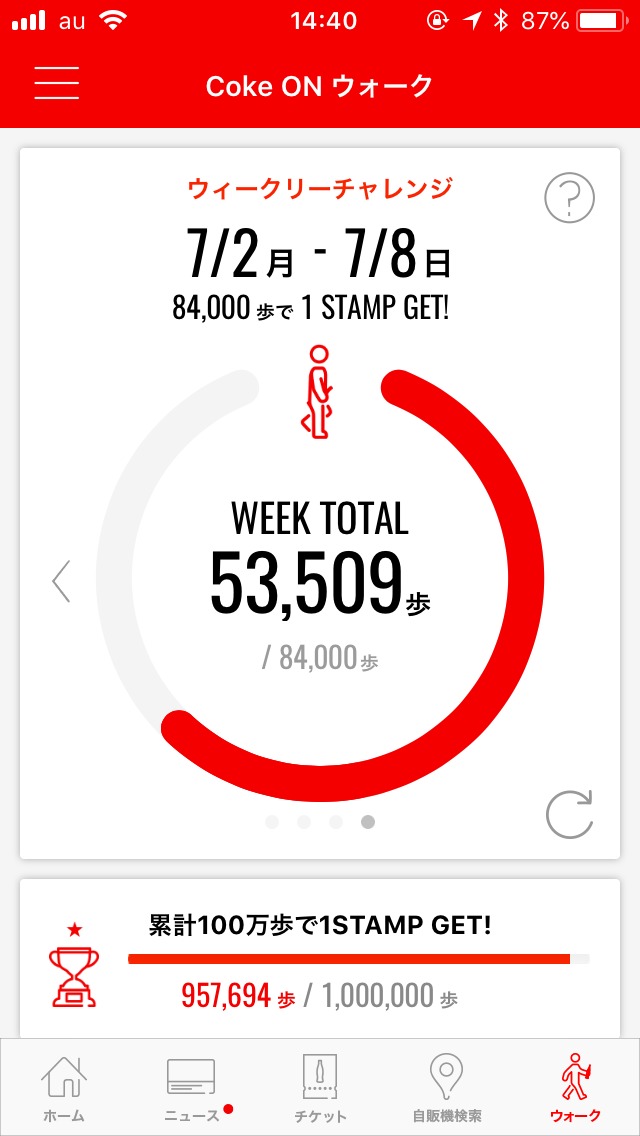The width and height of the screenshot is (640, 1136).
Task: Open the ニュース tab
Action: (x=191, y=1089)
